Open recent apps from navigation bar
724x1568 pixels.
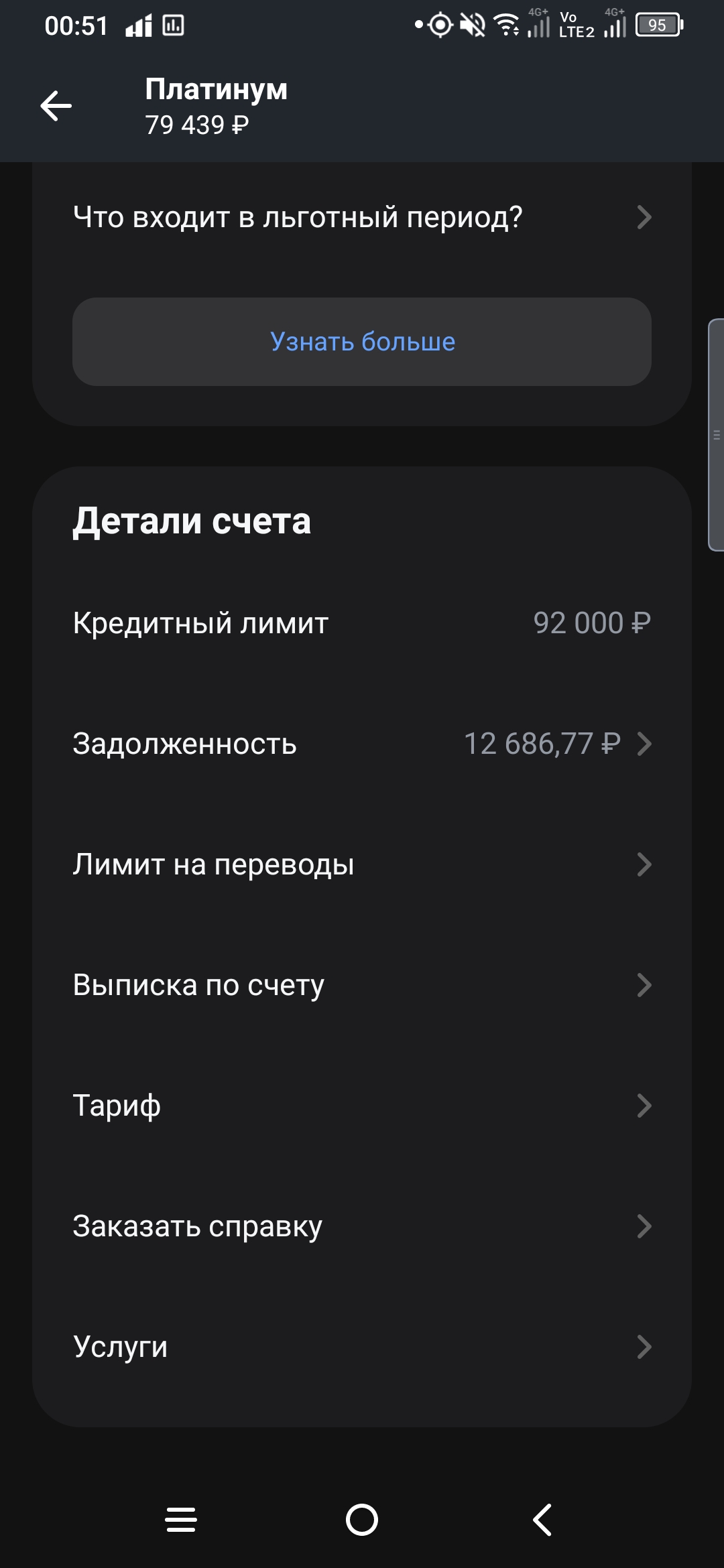pyautogui.click(x=181, y=1520)
